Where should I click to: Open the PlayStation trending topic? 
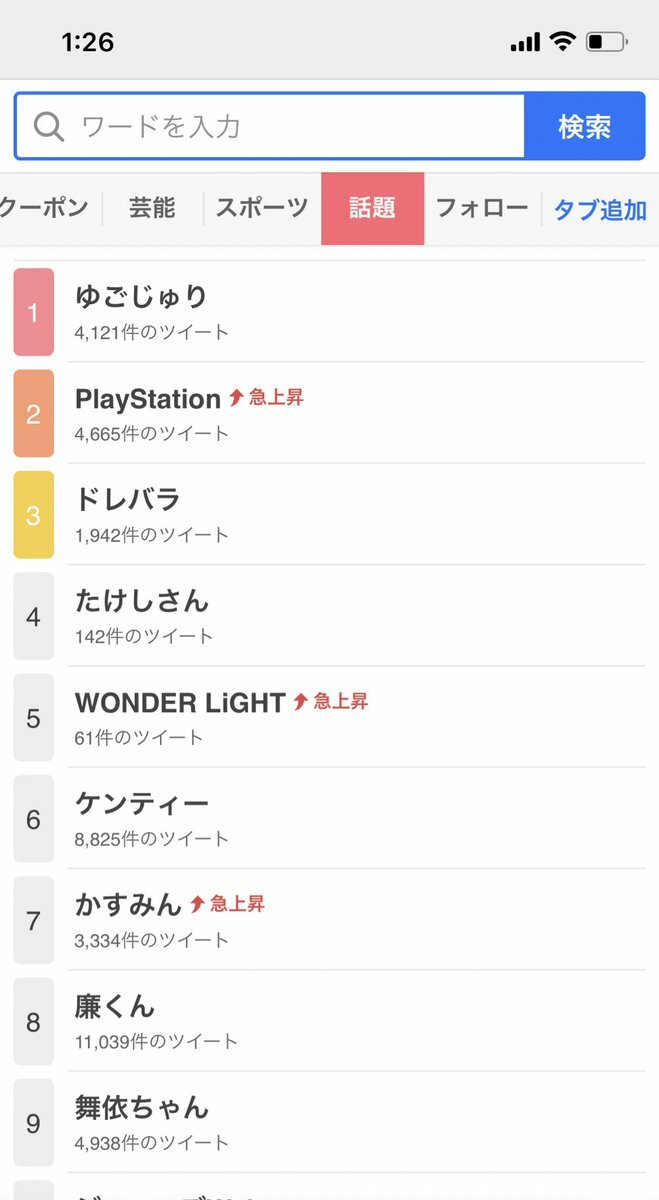point(330,413)
